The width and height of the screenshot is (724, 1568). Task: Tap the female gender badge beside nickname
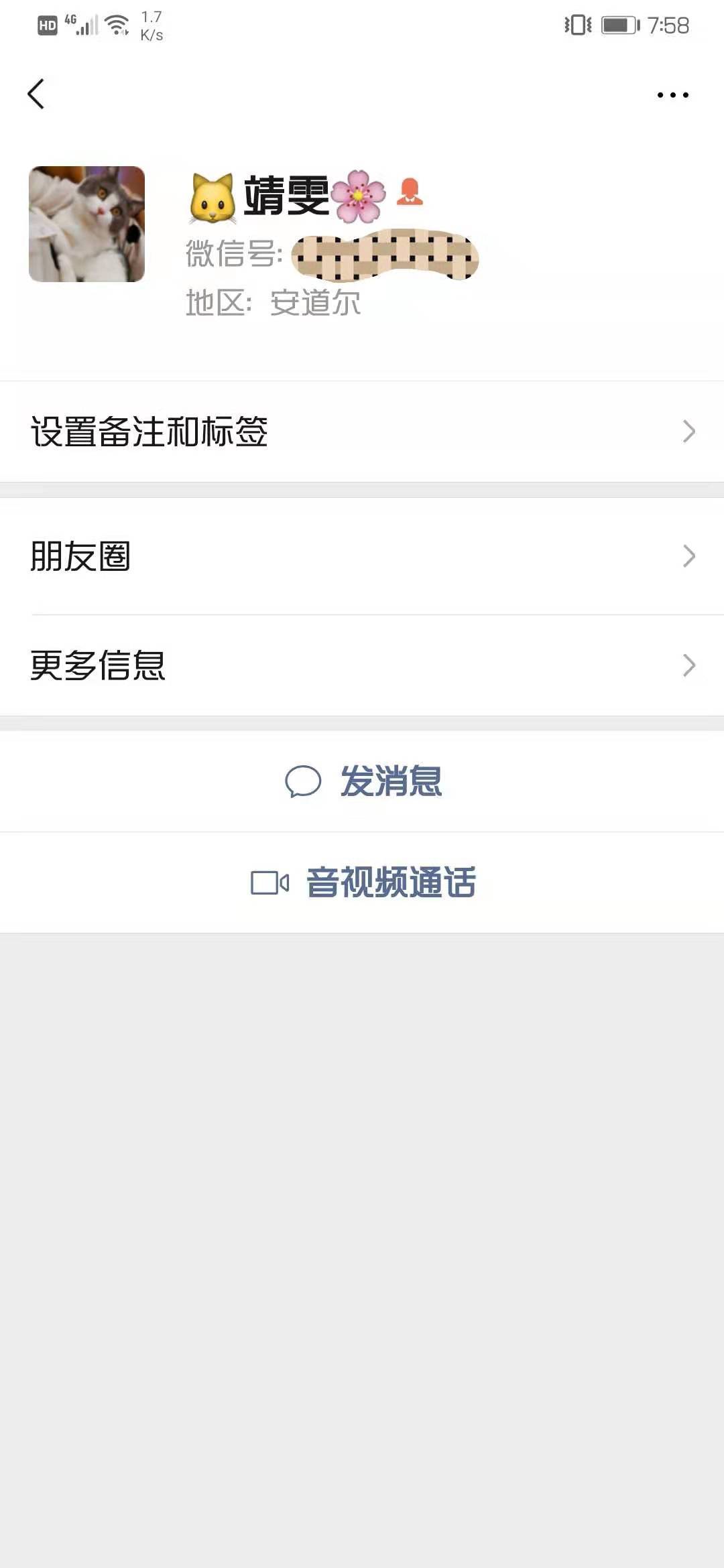[410, 195]
